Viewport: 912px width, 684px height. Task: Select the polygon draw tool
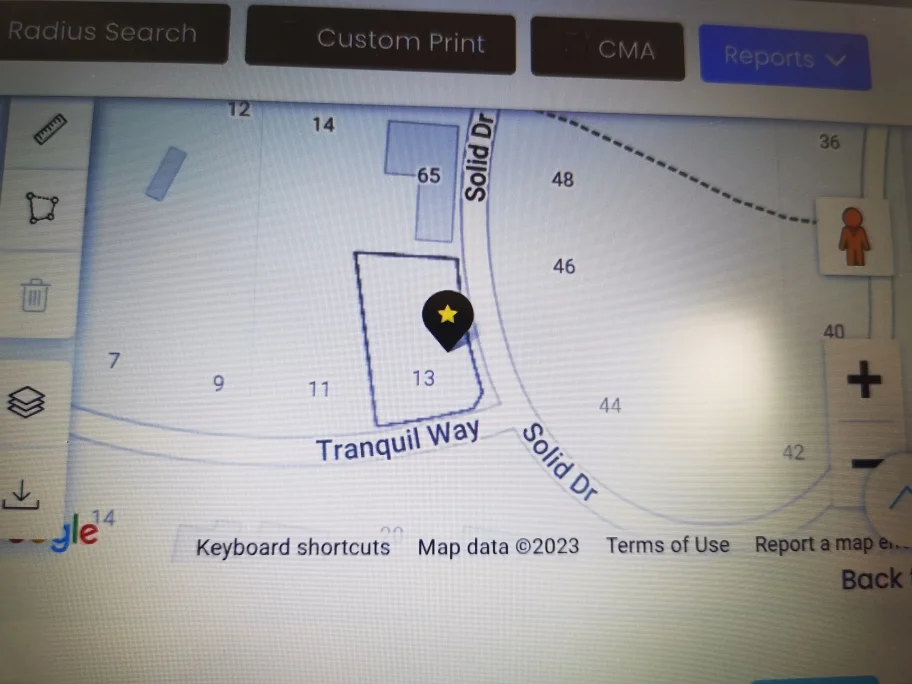pyautogui.click(x=43, y=208)
